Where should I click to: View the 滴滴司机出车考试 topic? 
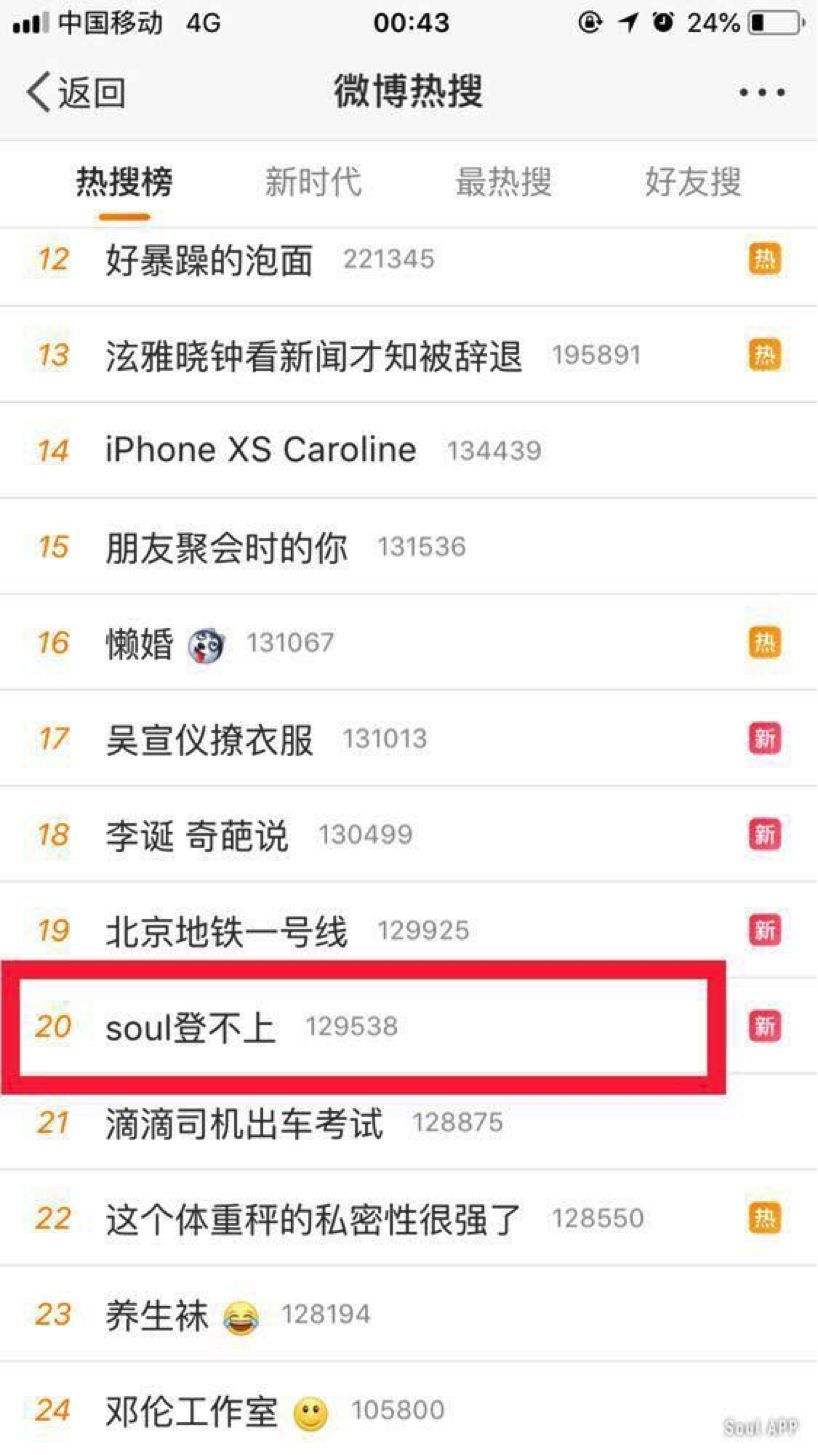click(x=244, y=1123)
